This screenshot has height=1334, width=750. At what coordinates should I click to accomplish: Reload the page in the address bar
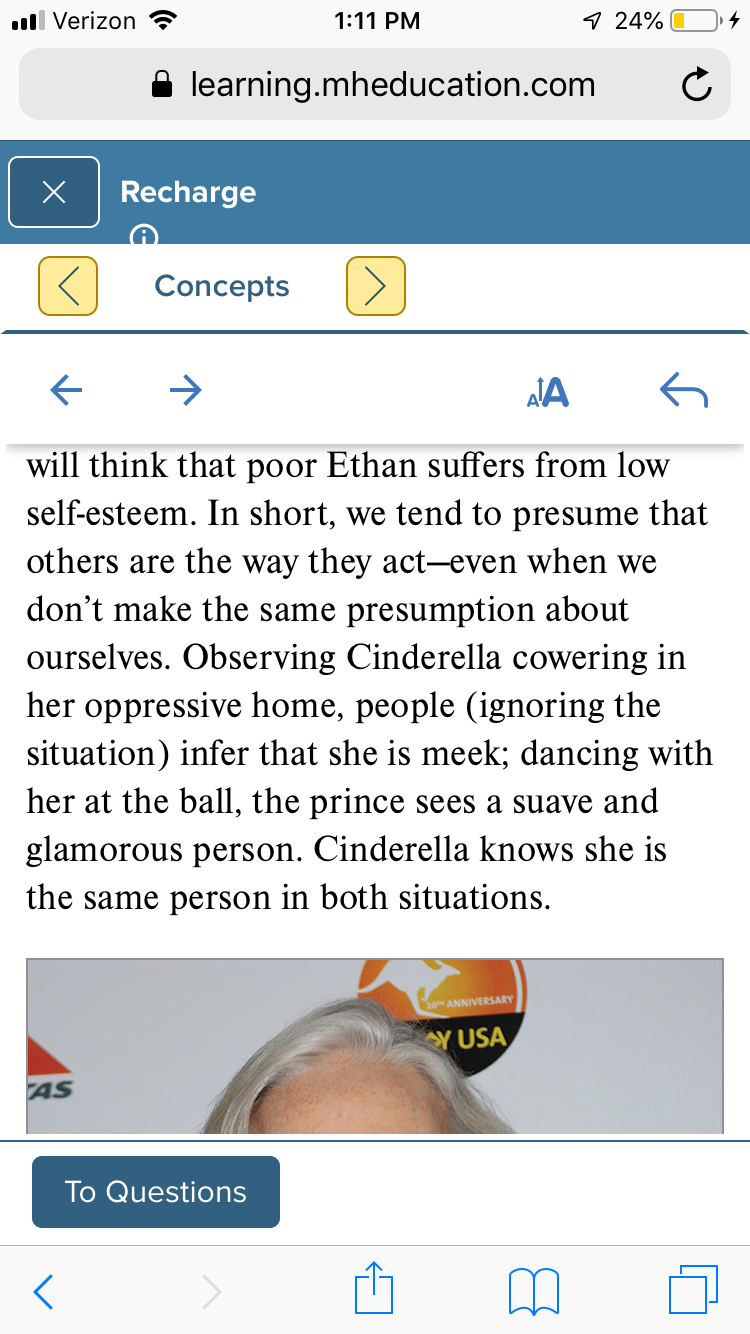point(697,86)
